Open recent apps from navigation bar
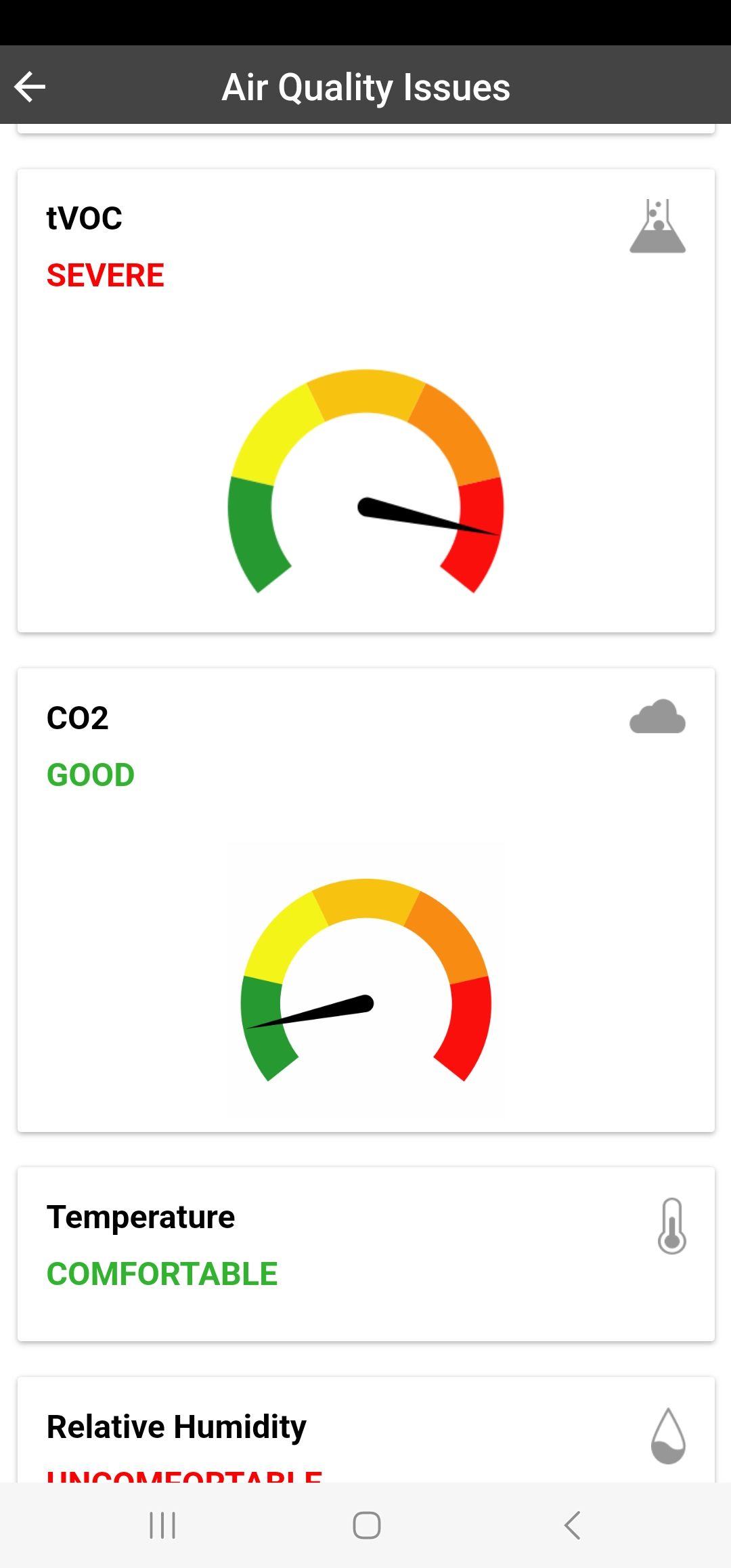The image size is (731, 1568). coord(162,1525)
